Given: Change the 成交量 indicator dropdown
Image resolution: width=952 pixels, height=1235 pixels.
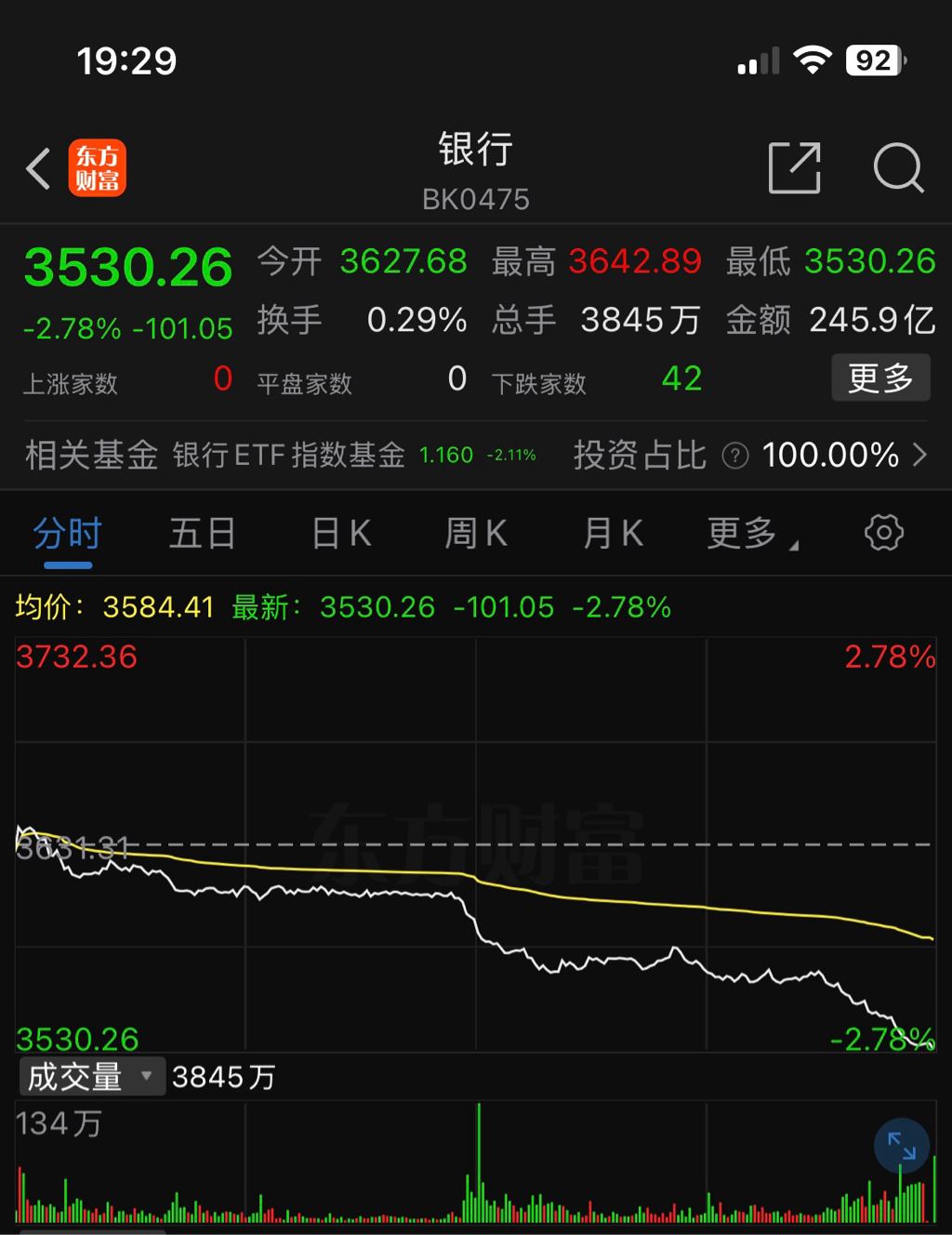Looking at the screenshot, I should point(91,1077).
